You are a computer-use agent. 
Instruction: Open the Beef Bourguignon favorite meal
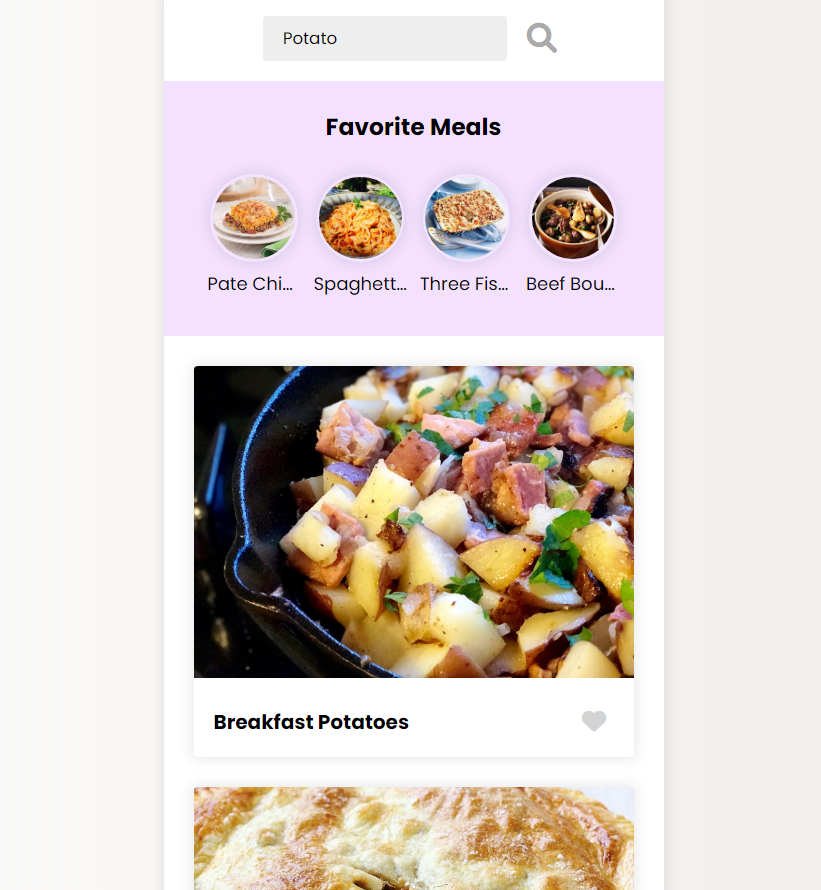572,218
